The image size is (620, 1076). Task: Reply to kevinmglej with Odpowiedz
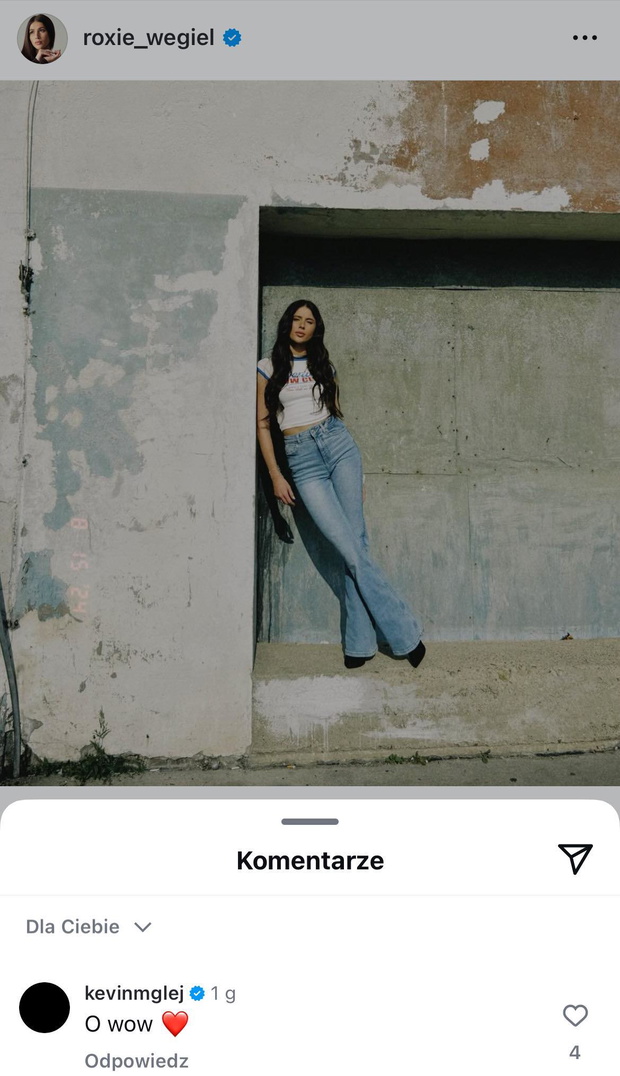pyautogui.click(x=136, y=1061)
